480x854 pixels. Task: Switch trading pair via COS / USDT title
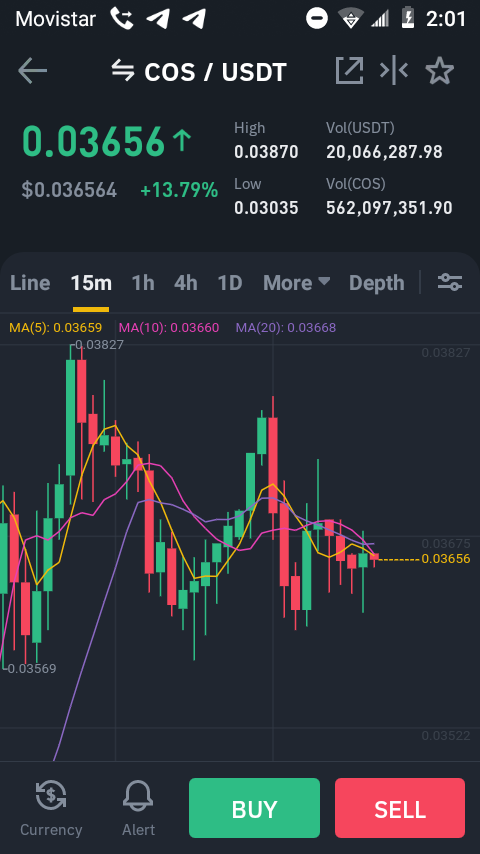pos(199,72)
